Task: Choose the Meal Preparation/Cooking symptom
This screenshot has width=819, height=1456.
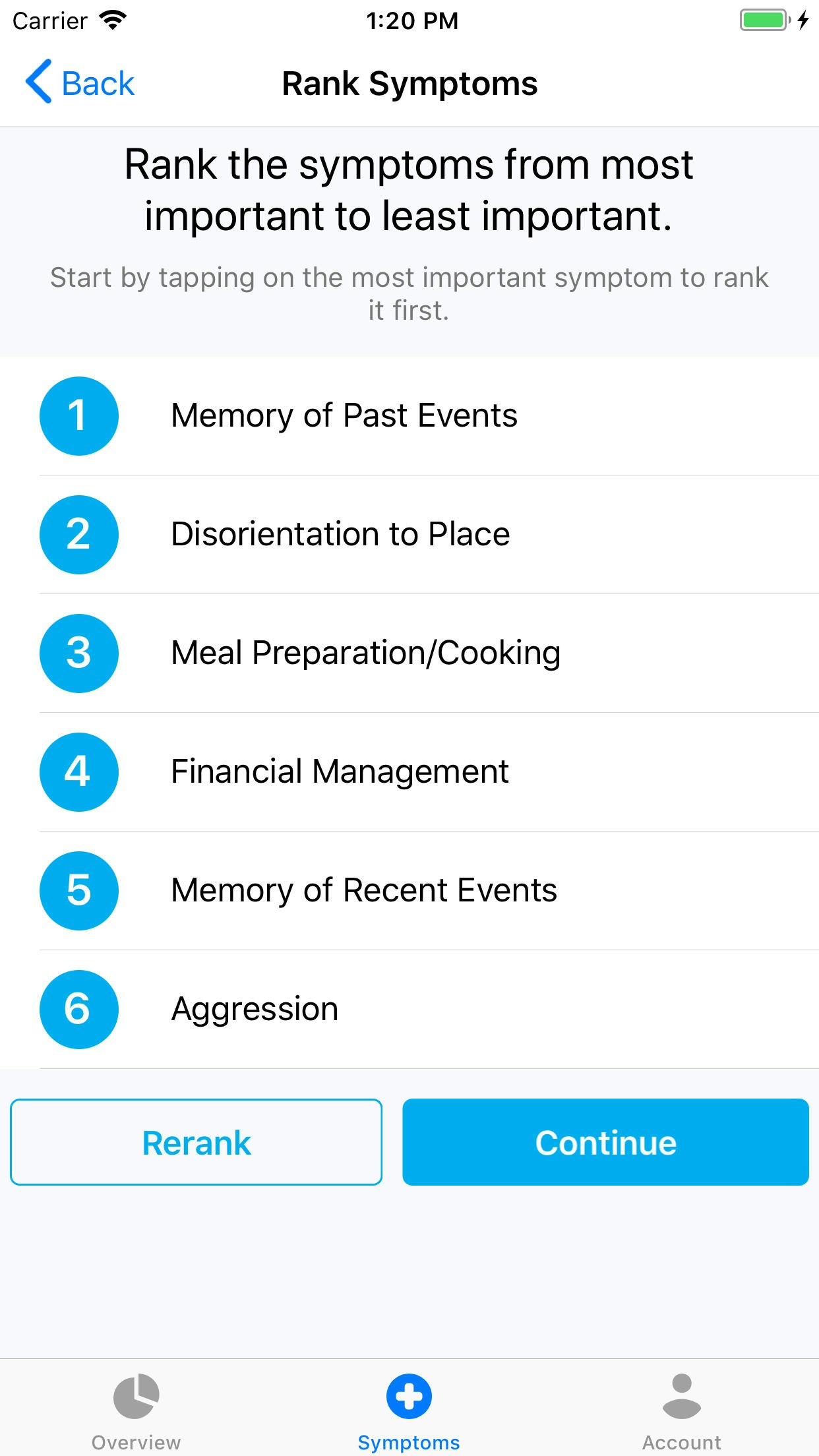Action: (365, 653)
